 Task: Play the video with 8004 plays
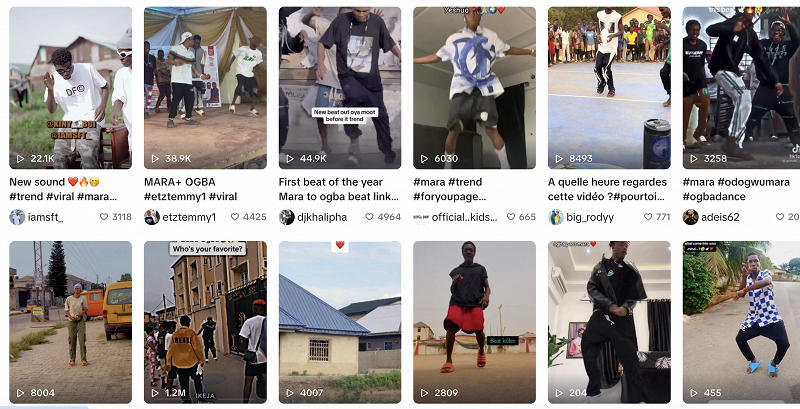70,322
